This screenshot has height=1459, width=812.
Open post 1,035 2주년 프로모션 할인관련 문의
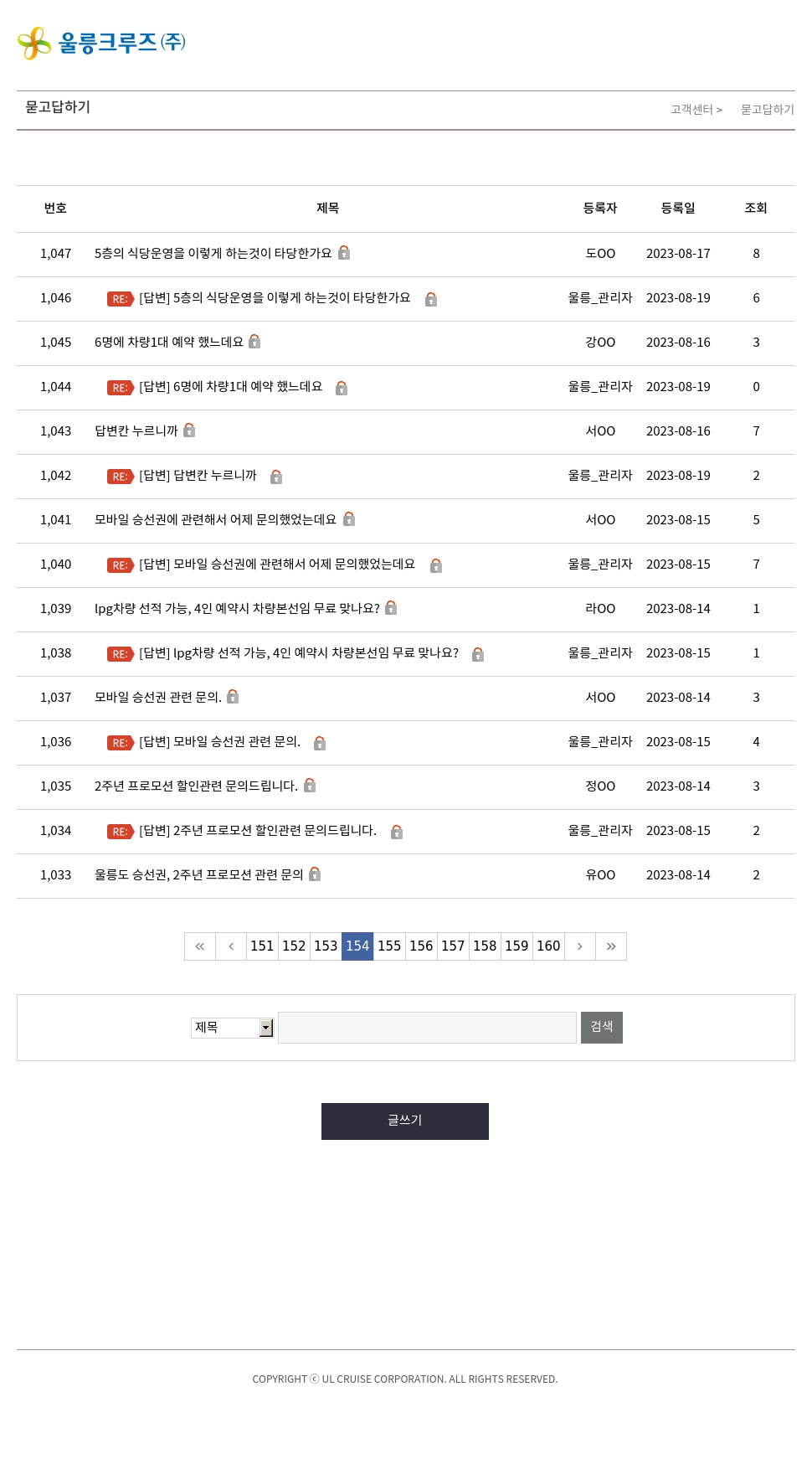point(196,786)
